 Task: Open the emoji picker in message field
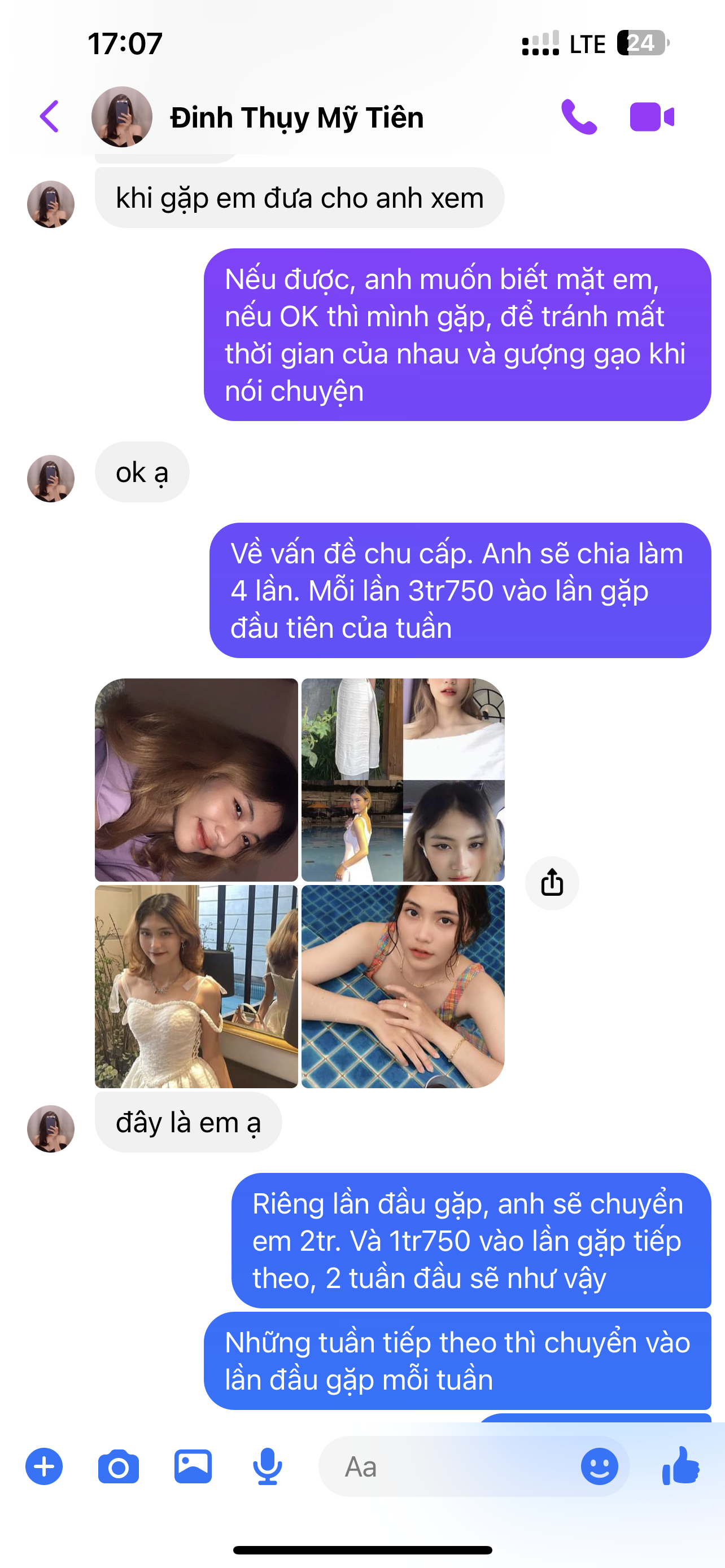tap(599, 1466)
